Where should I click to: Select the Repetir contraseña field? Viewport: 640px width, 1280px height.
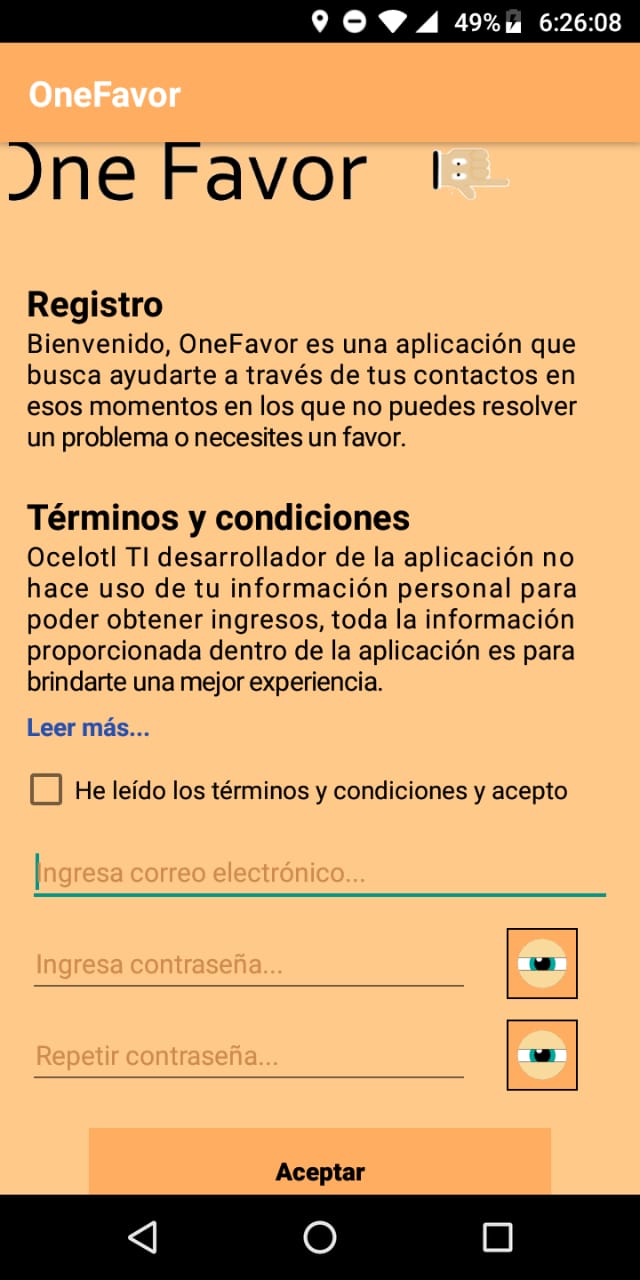tap(249, 1056)
